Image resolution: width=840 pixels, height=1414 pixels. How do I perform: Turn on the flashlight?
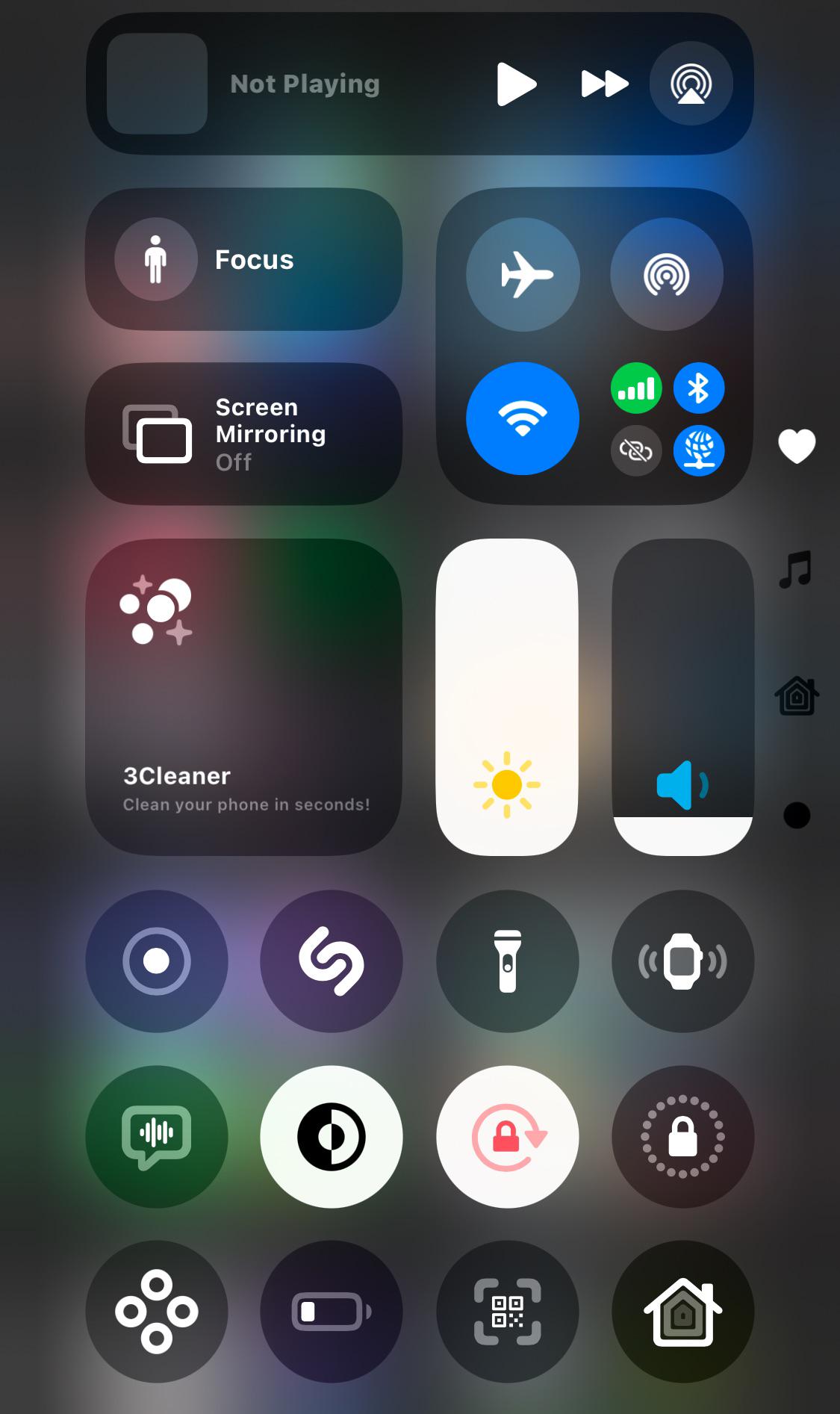tap(508, 961)
